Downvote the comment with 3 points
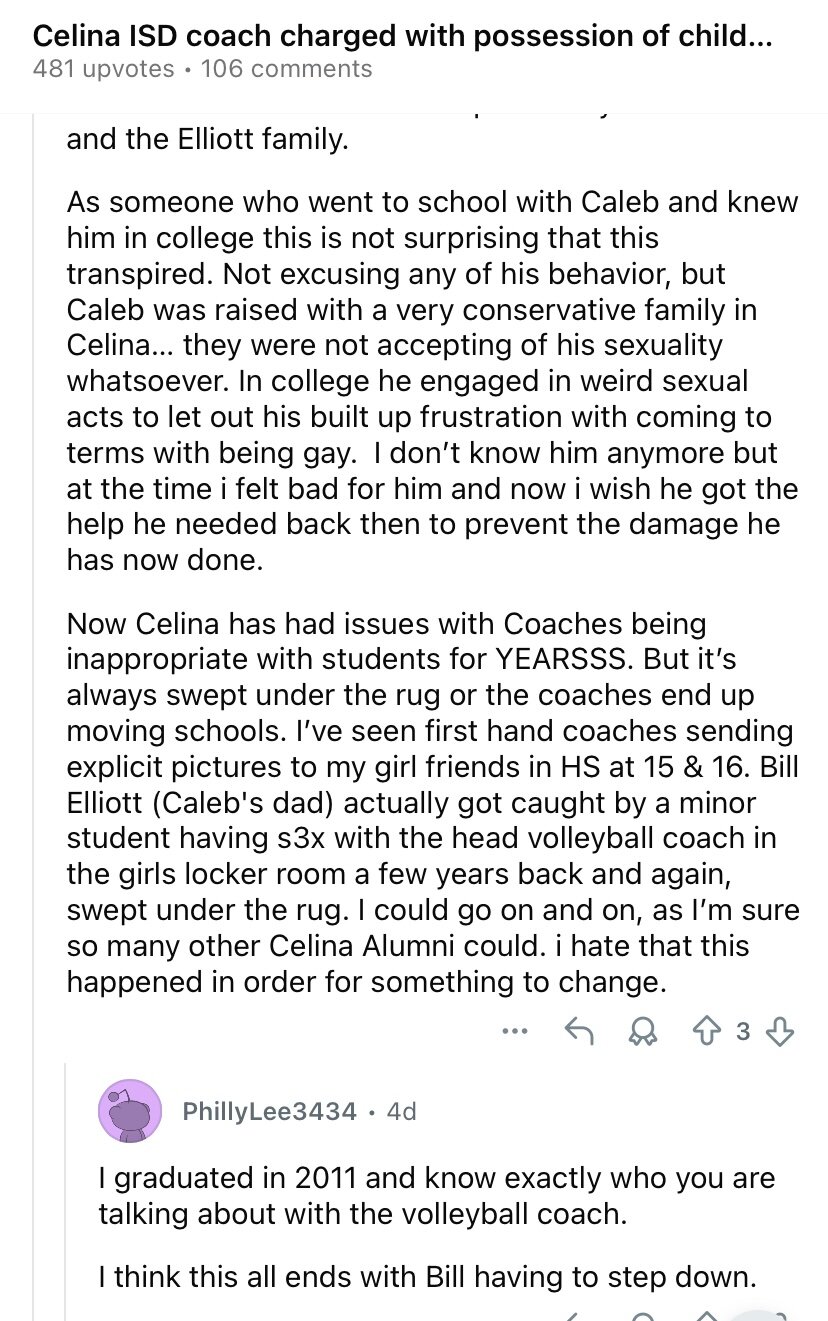The height and width of the screenshot is (1321, 828). [x=781, y=1032]
